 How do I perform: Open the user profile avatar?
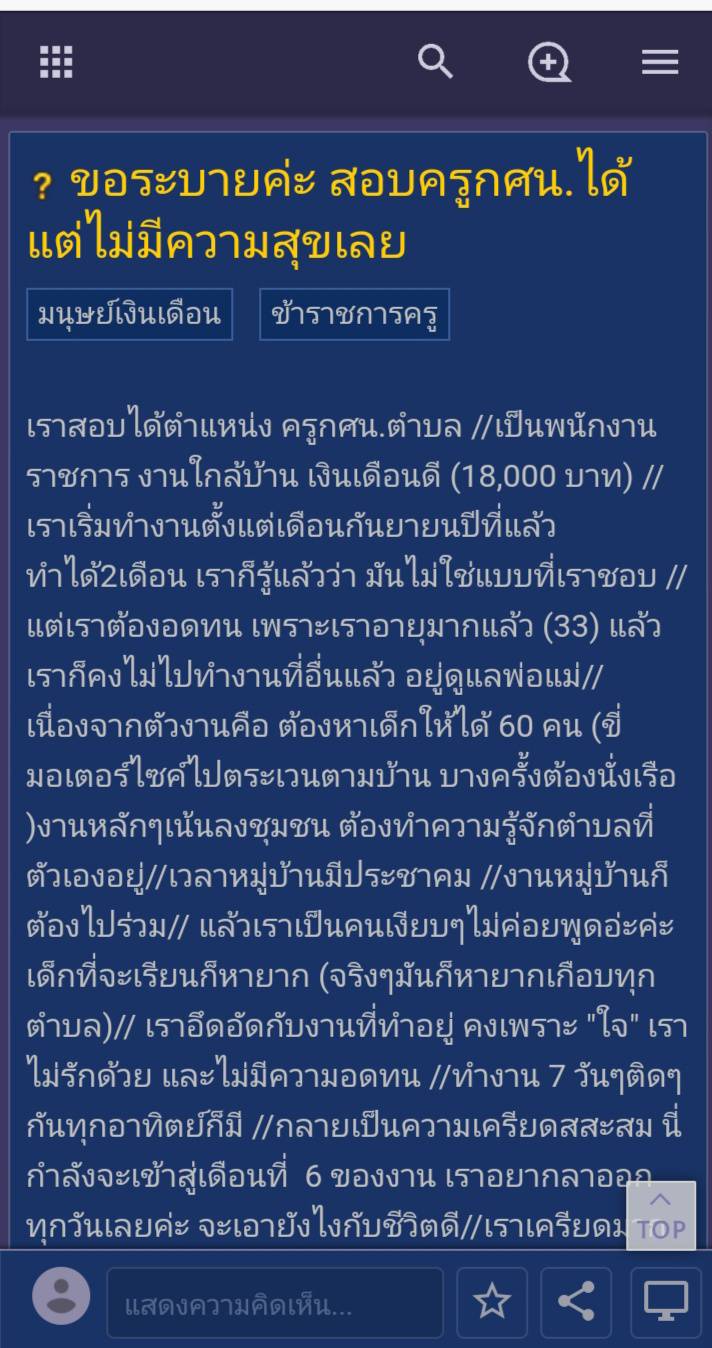[61, 1296]
